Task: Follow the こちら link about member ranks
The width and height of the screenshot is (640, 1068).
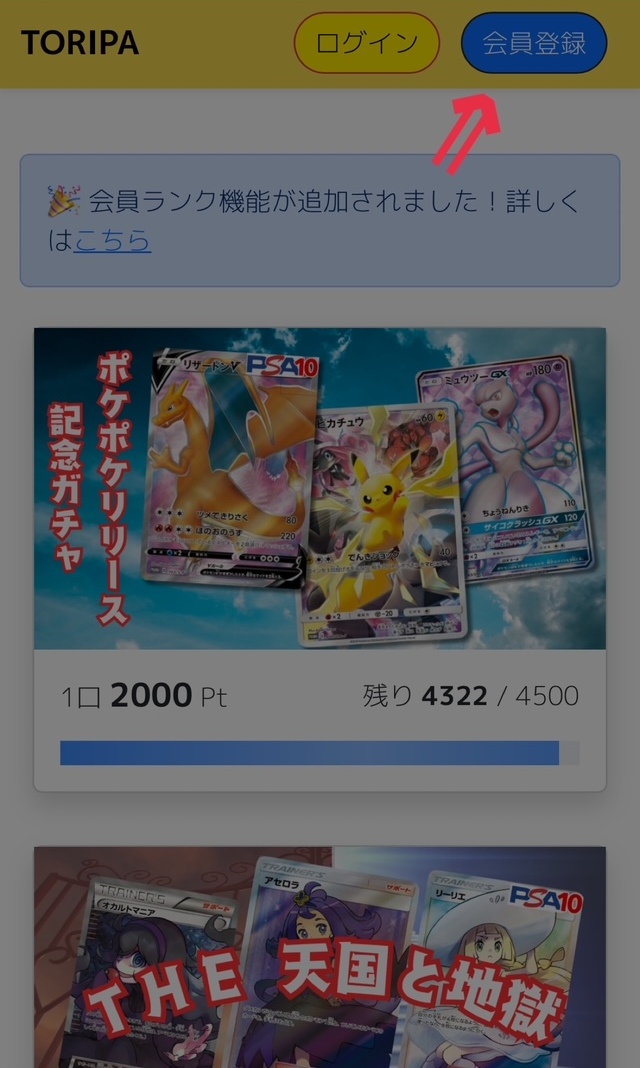Action: 112,240
